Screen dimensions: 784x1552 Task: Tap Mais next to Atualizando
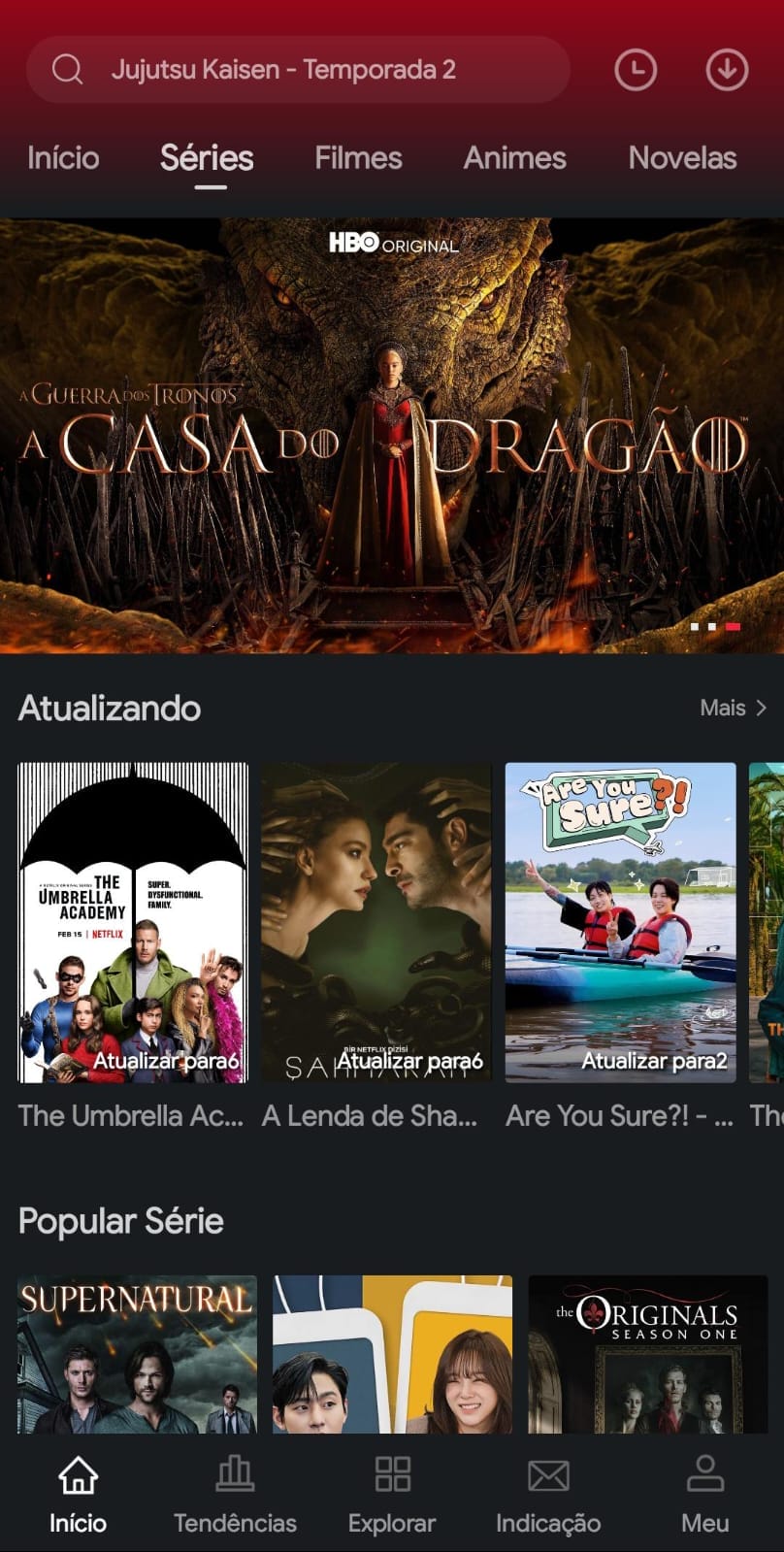(x=733, y=708)
